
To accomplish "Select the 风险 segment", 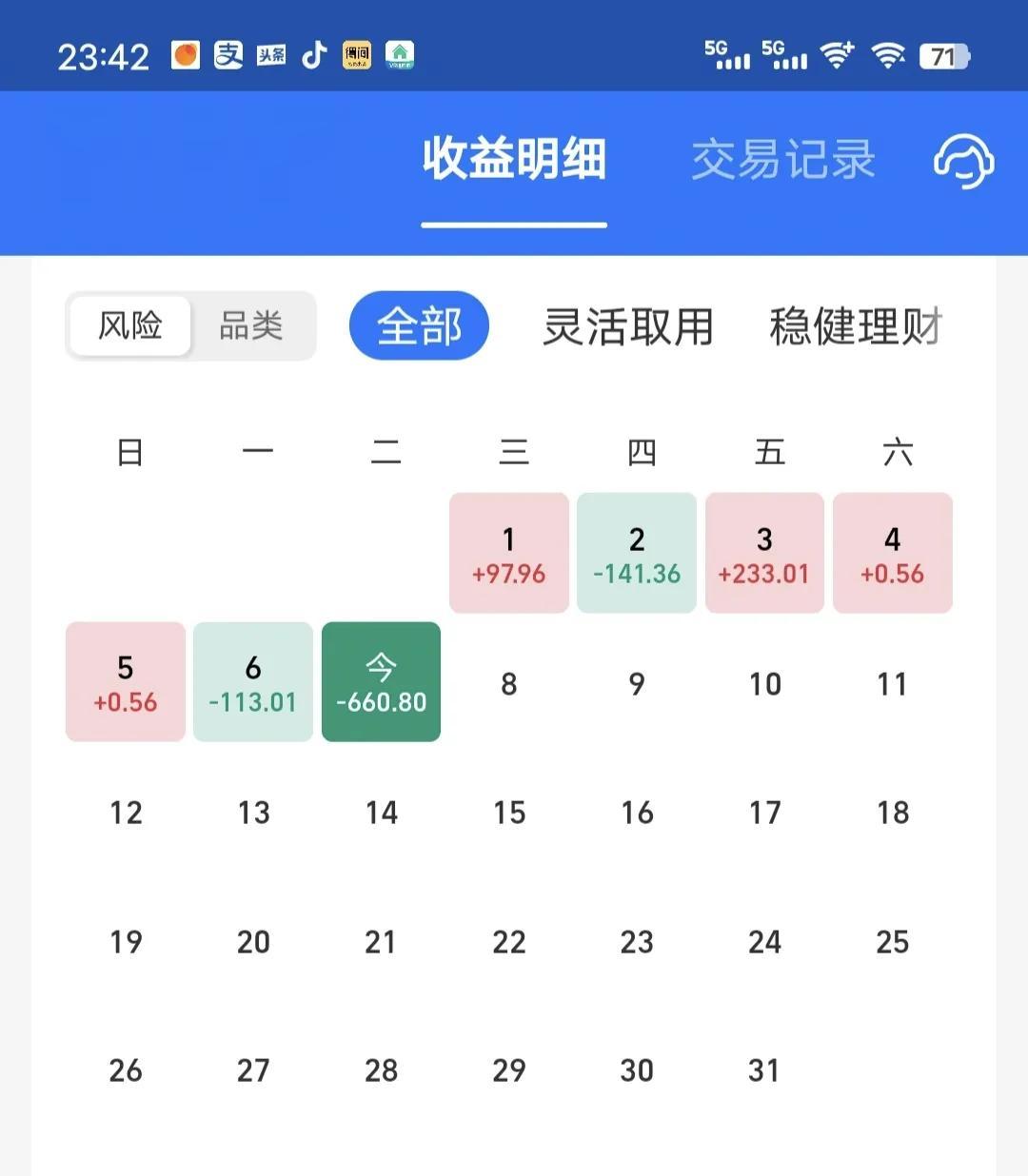I will click(130, 326).
